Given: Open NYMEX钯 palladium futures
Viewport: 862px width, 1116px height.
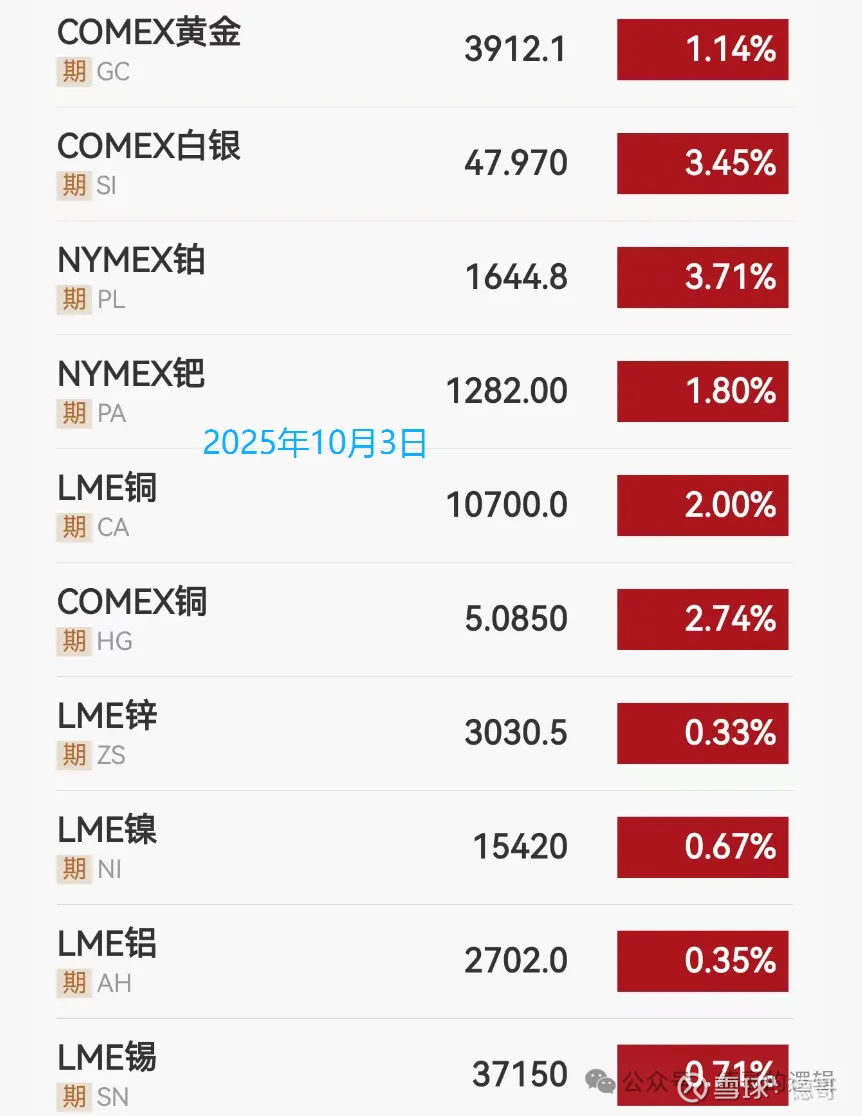Looking at the screenshot, I should coord(132,376).
